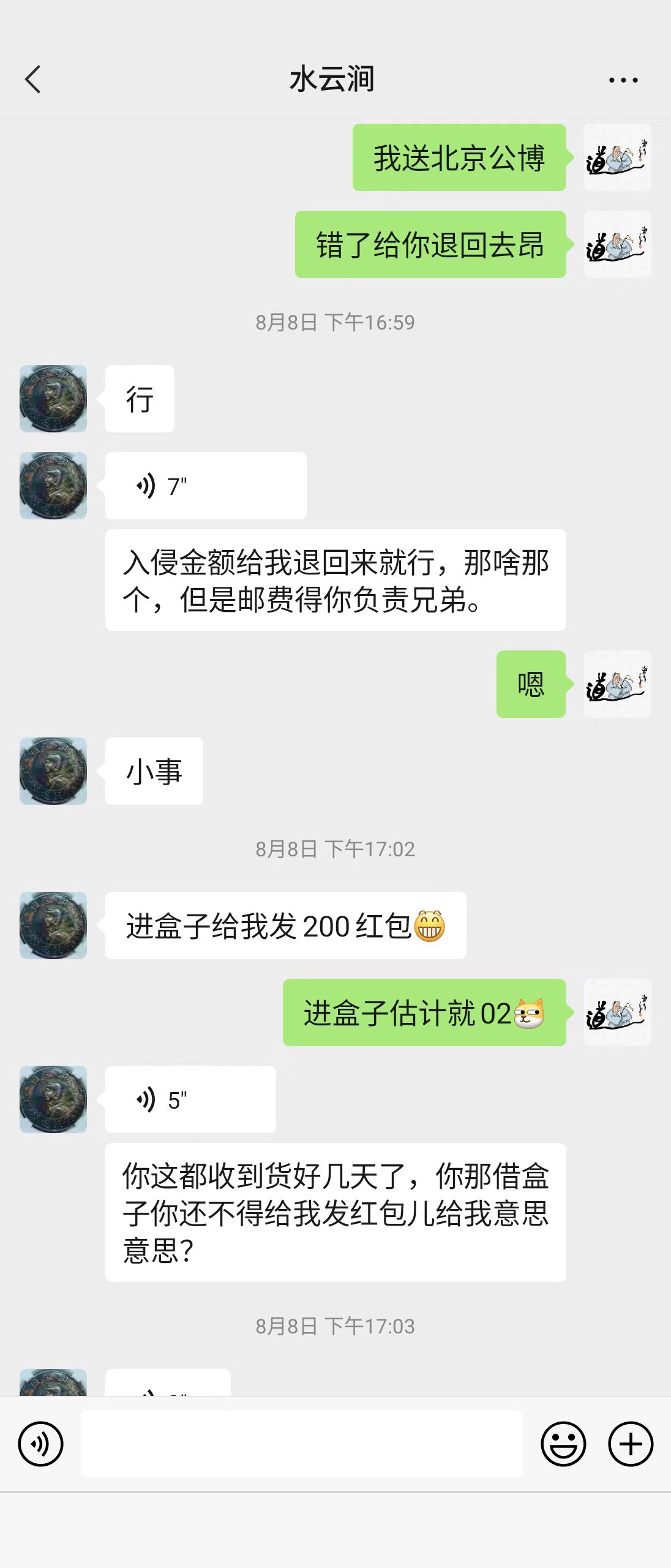Go back from the 水云涧 chat
Image resolution: width=671 pixels, height=1568 pixels.
tap(33, 80)
